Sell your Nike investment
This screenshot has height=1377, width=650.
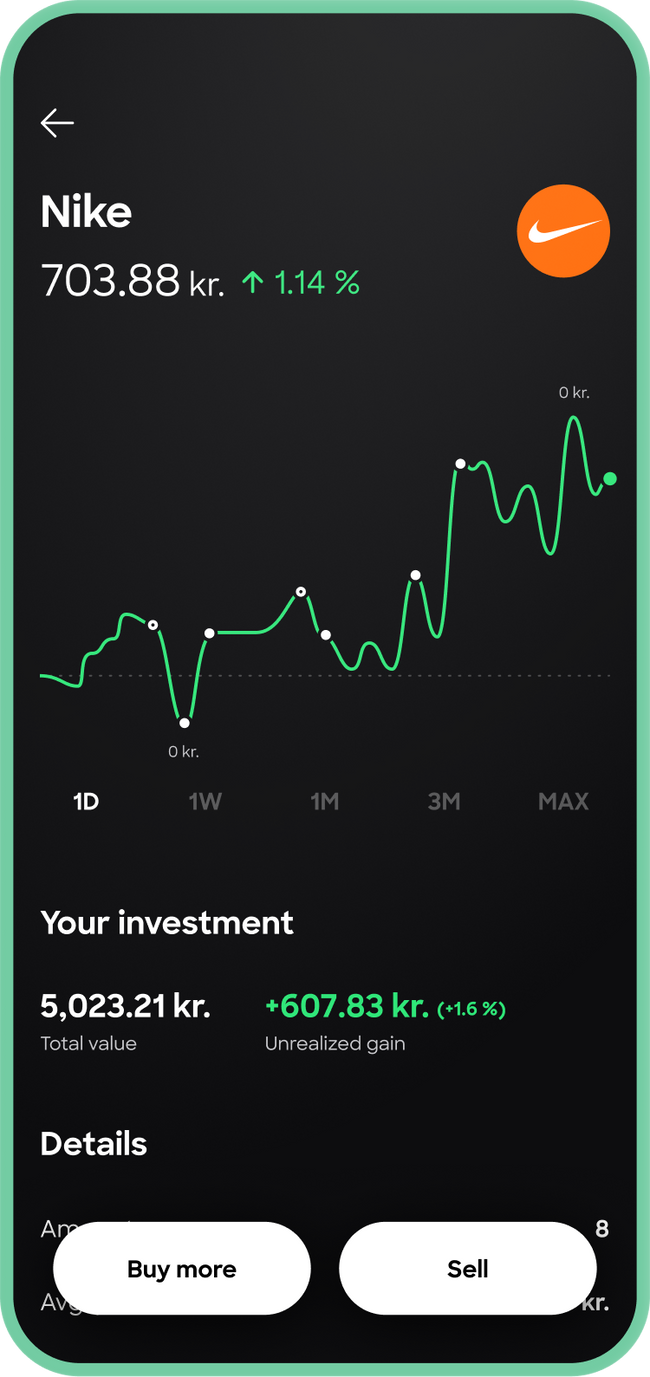click(x=467, y=1269)
